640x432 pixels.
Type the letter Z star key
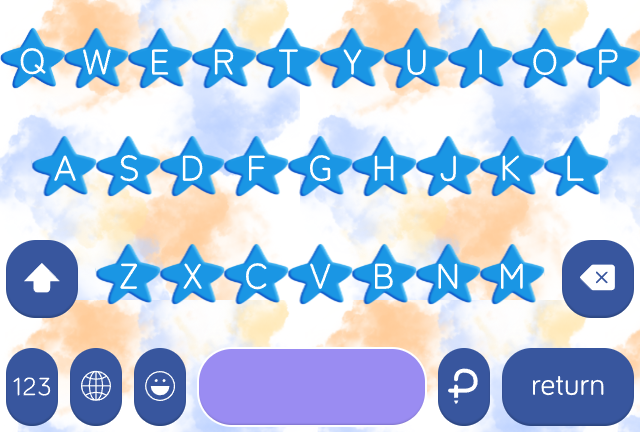(x=129, y=277)
